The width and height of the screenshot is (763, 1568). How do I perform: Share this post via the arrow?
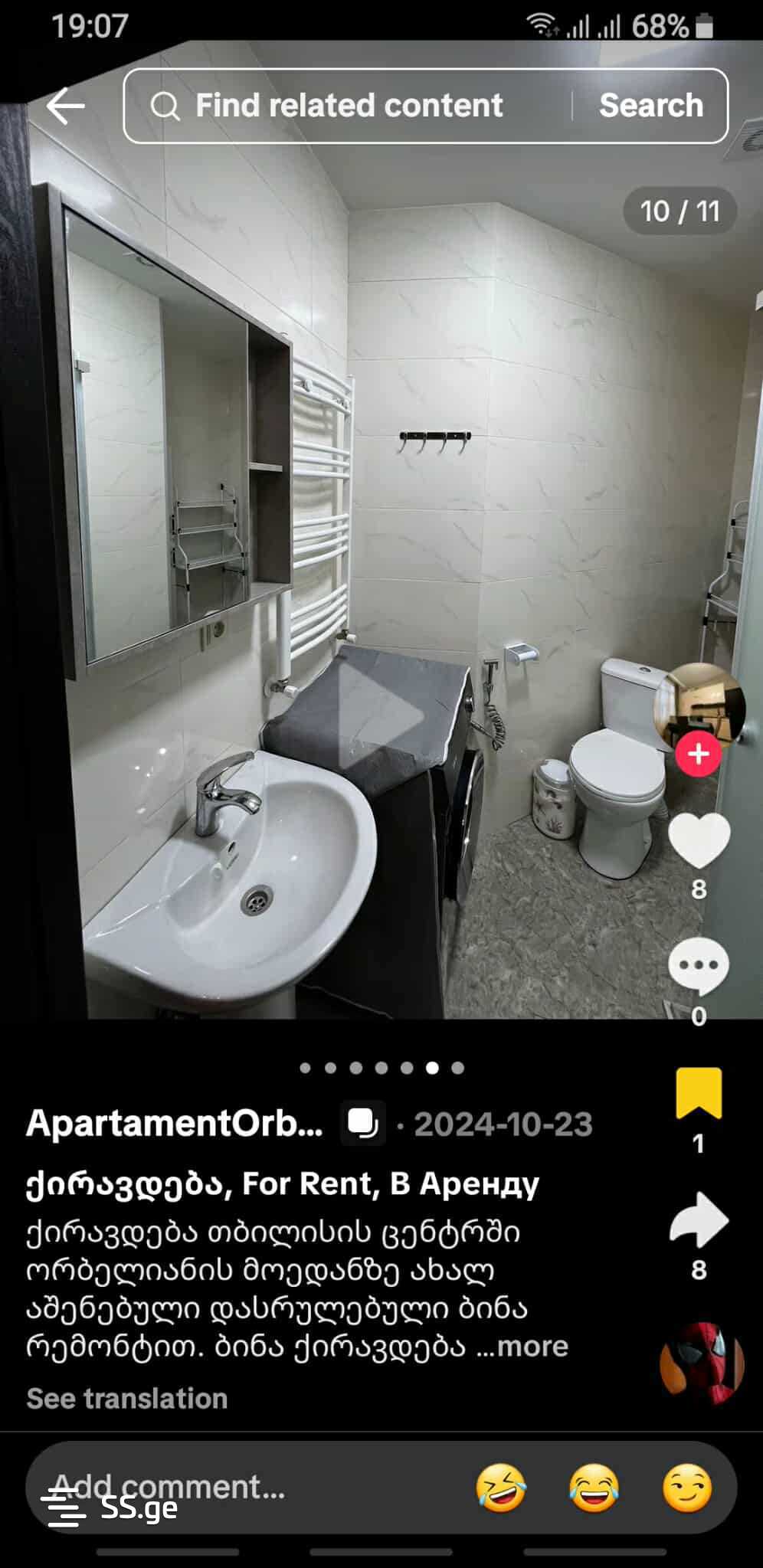click(x=699, y=1219)
